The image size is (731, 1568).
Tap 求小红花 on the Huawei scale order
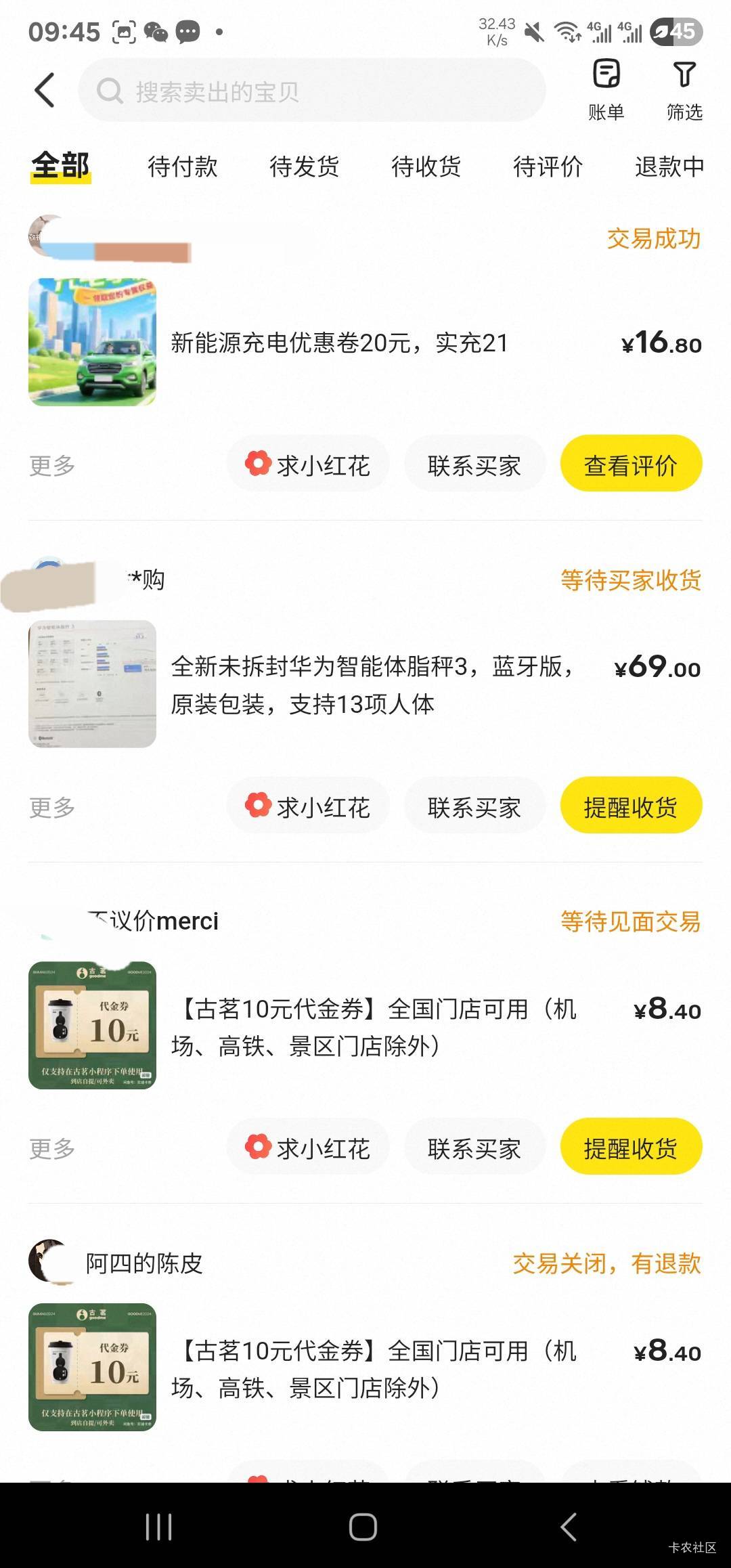[308, 807]
